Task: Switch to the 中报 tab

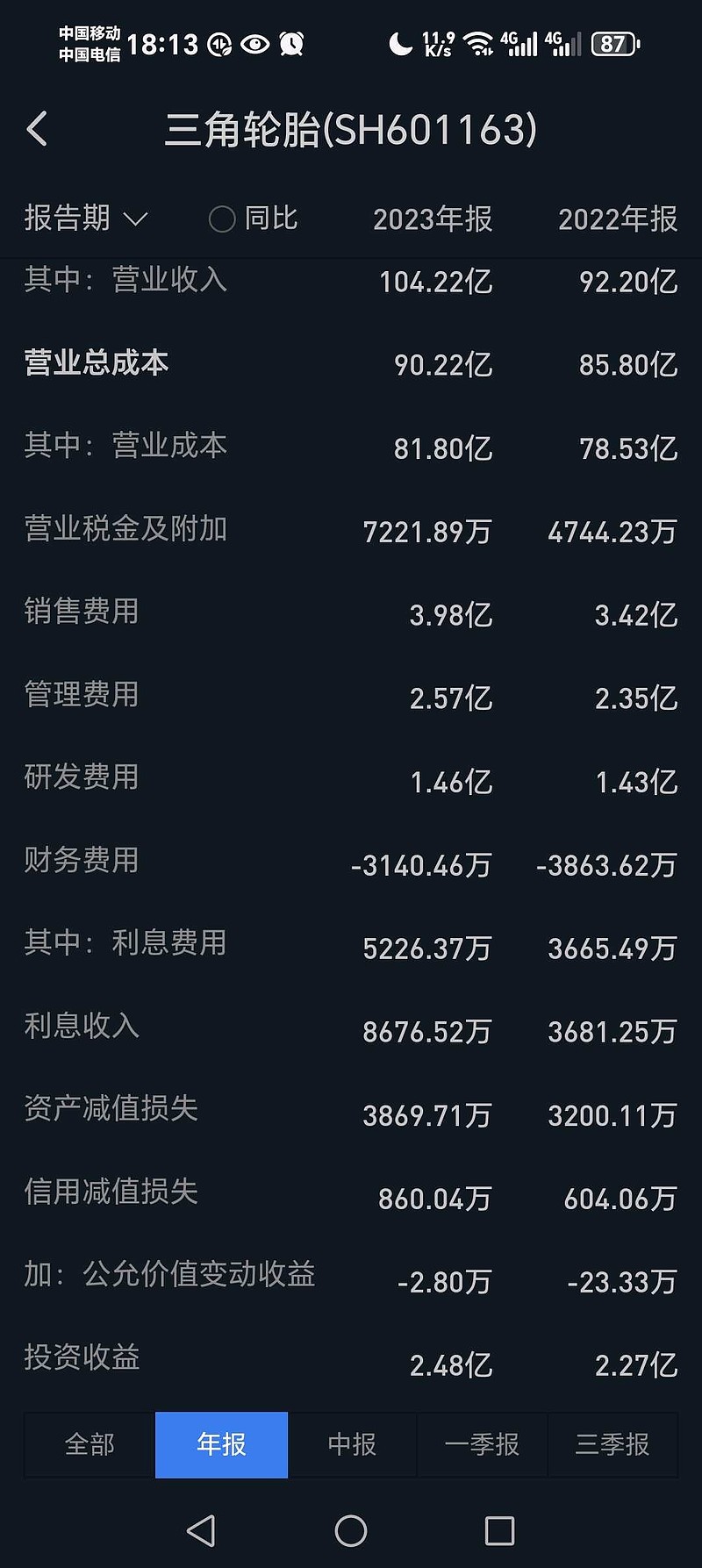Action: pos(352,1444)
